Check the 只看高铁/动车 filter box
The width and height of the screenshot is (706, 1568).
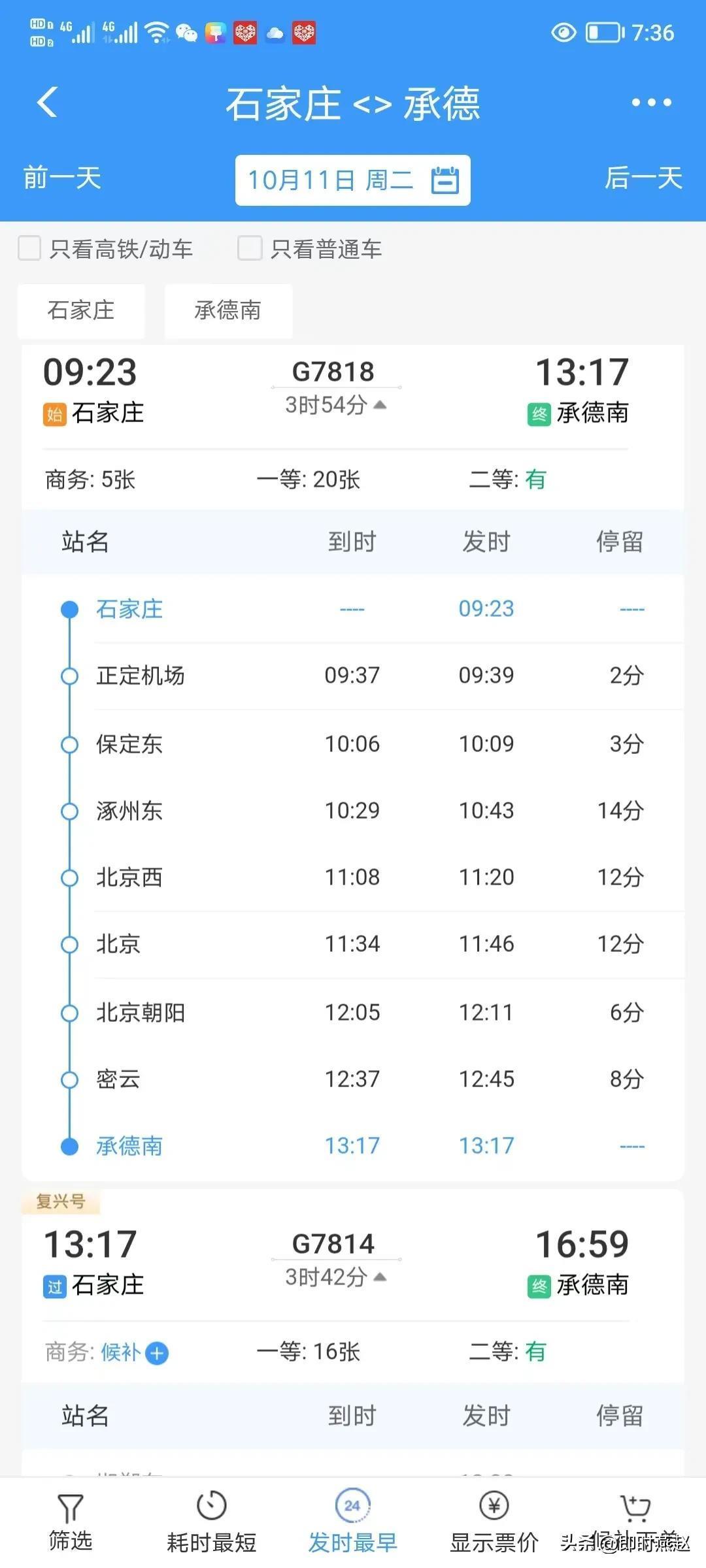(29, 249)
